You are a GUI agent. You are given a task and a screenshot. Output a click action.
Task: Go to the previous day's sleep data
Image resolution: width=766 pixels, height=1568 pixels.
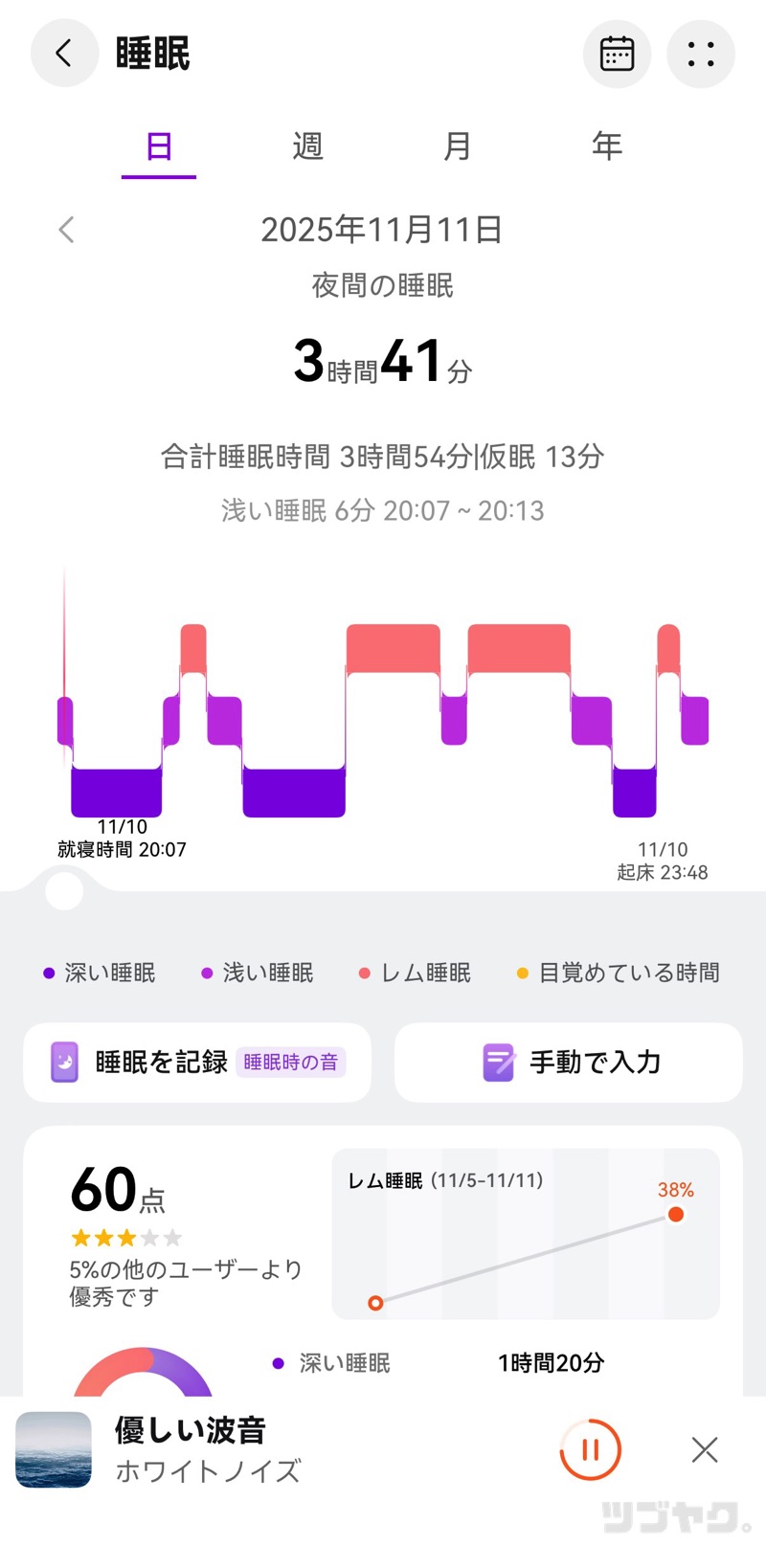[66, 230]
